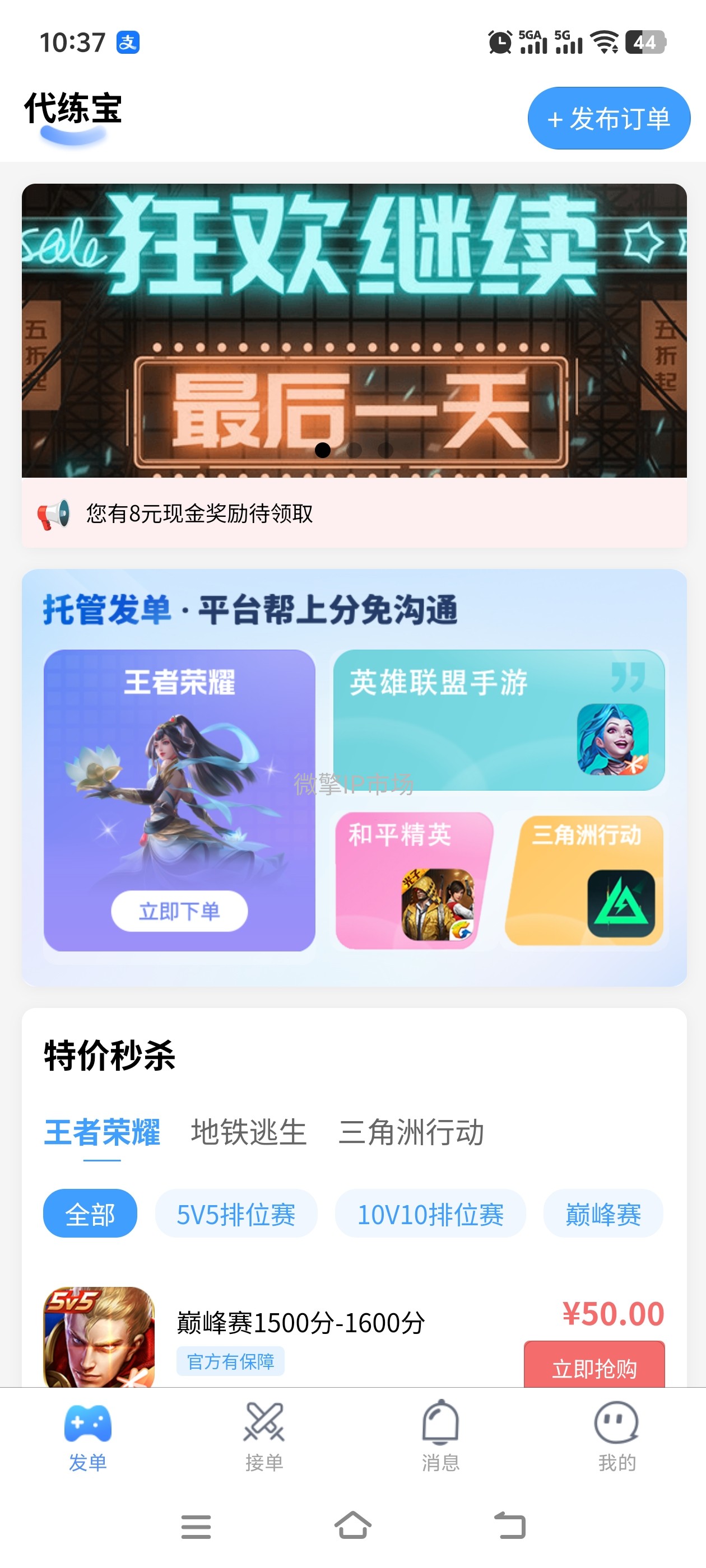Switch to the 接单 tab
The width and height of the screenshot is (706, 1568).
[264, 1436]
